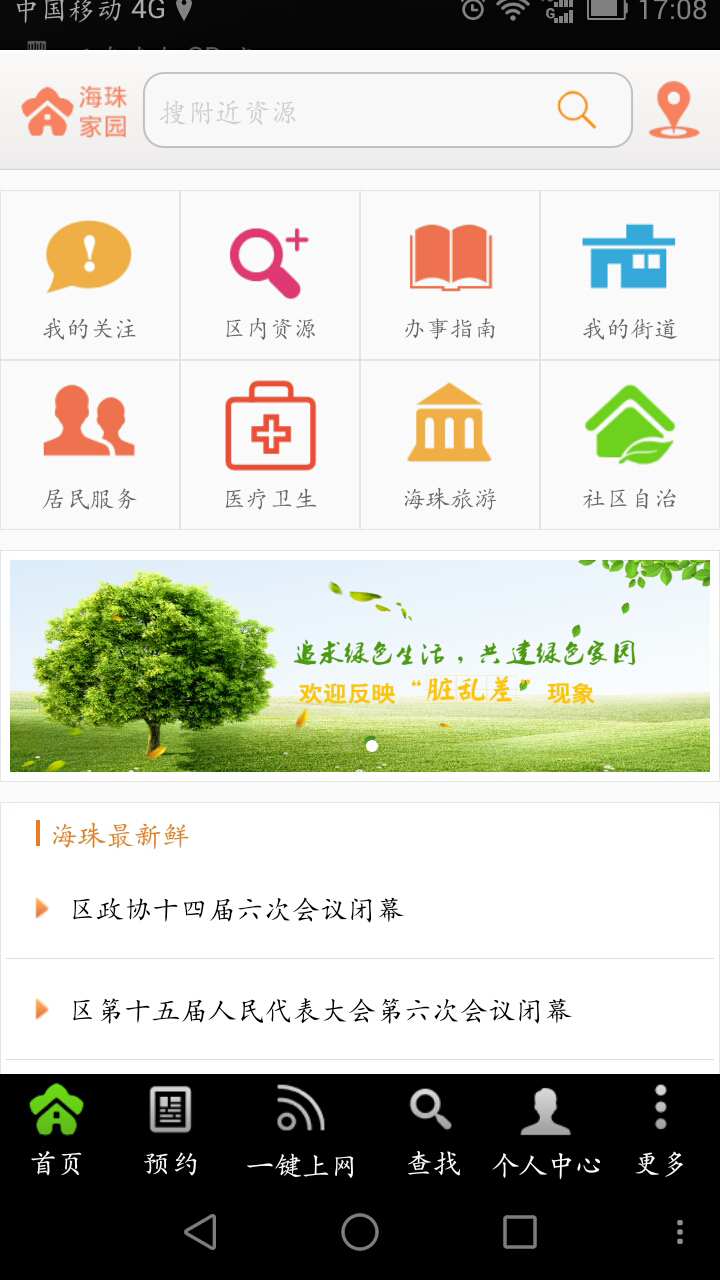Open 我的关注 grid item
The width and height of the screenshot is (720, 1280).
click(x=90, y=276)
